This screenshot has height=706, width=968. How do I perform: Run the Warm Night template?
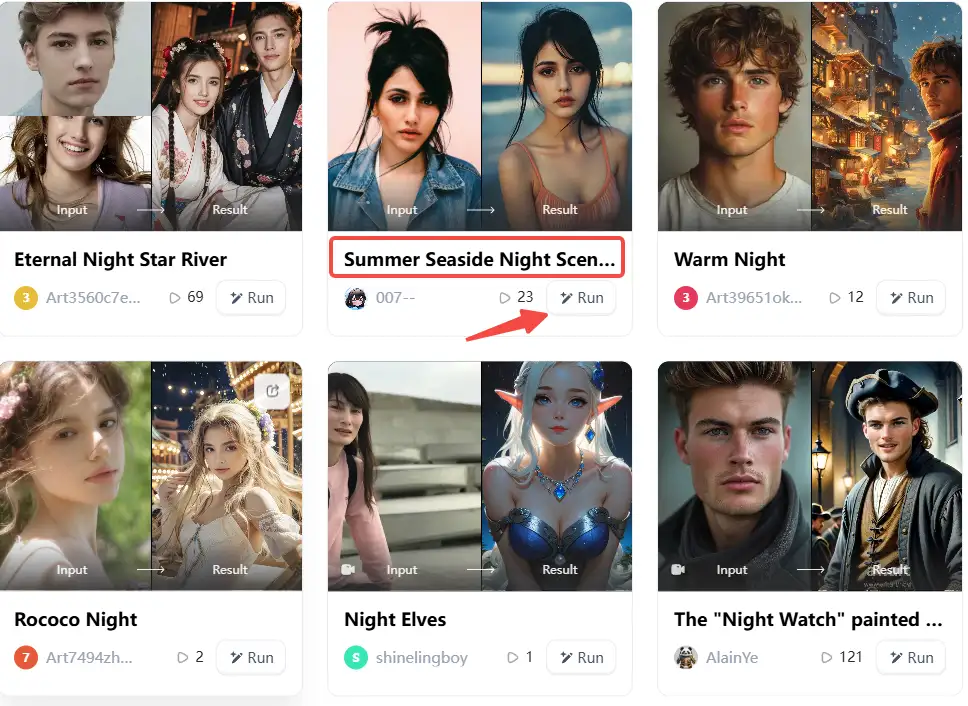(x=911, y=297)
